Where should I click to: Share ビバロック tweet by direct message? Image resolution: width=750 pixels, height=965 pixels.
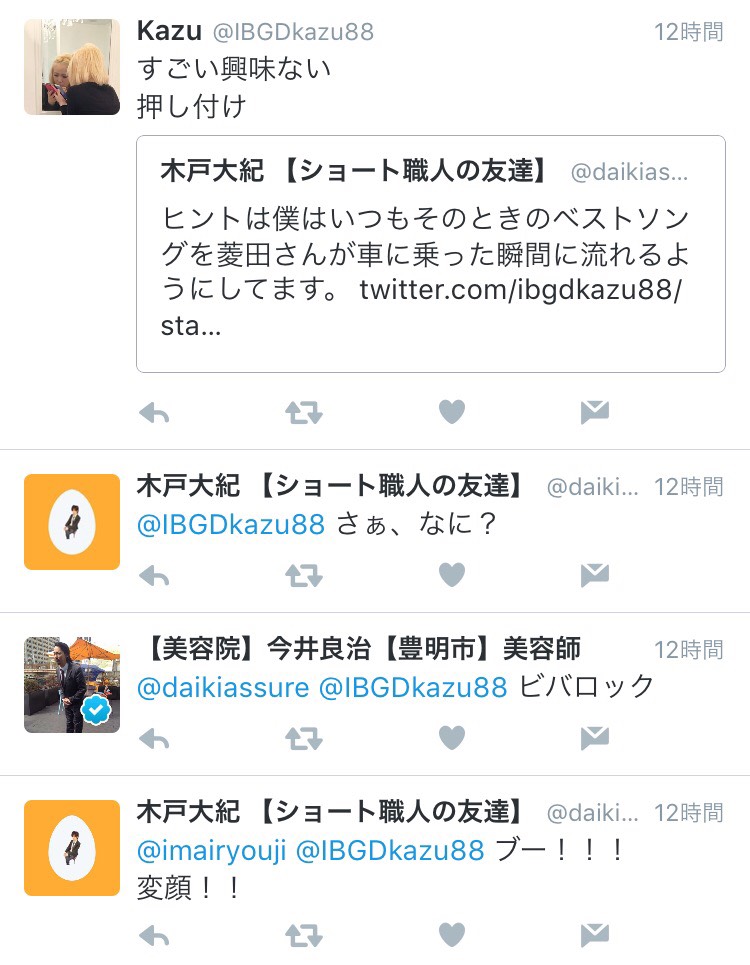pos(595,738)
